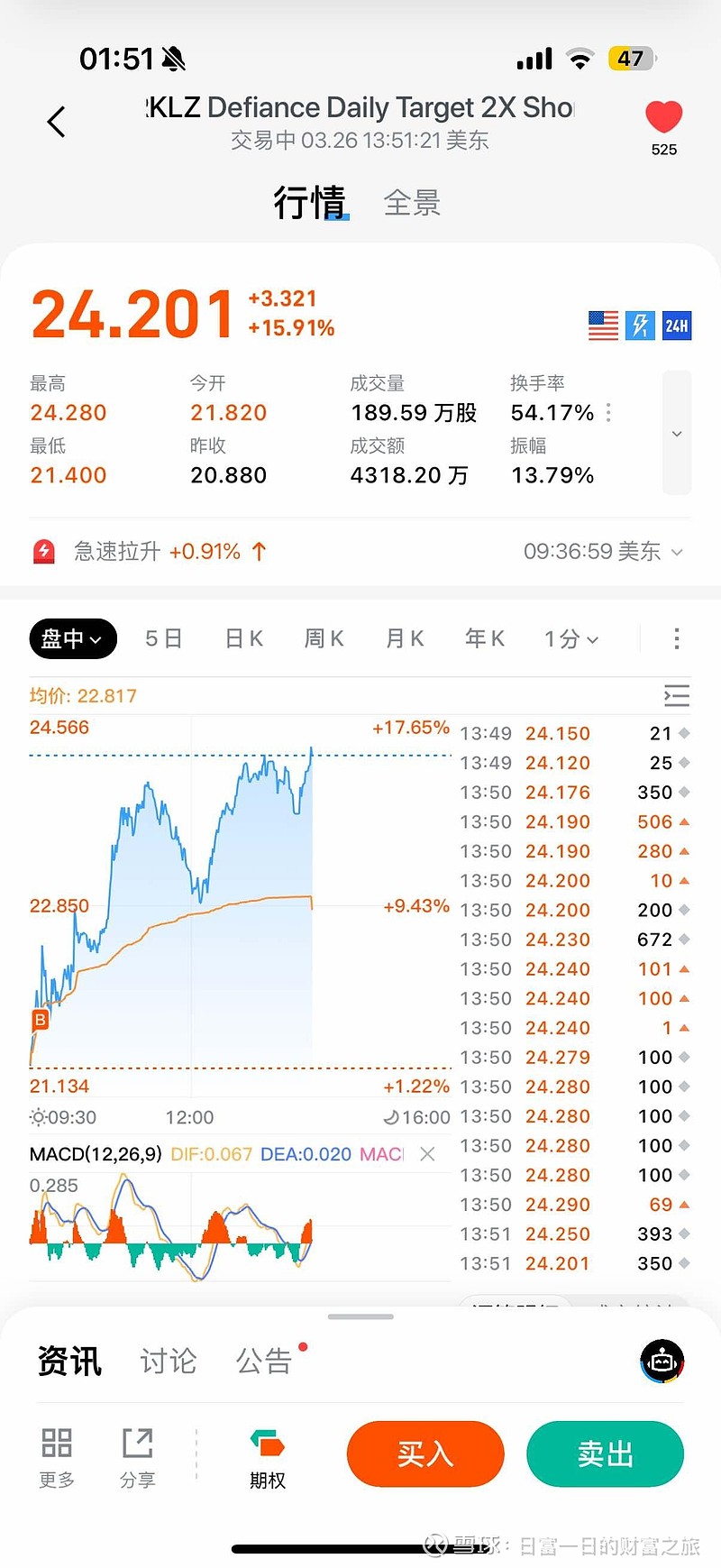The height and width of the screenshot is (1568, 721).
Task: View the 月K chart
Action: coord(405,639)
